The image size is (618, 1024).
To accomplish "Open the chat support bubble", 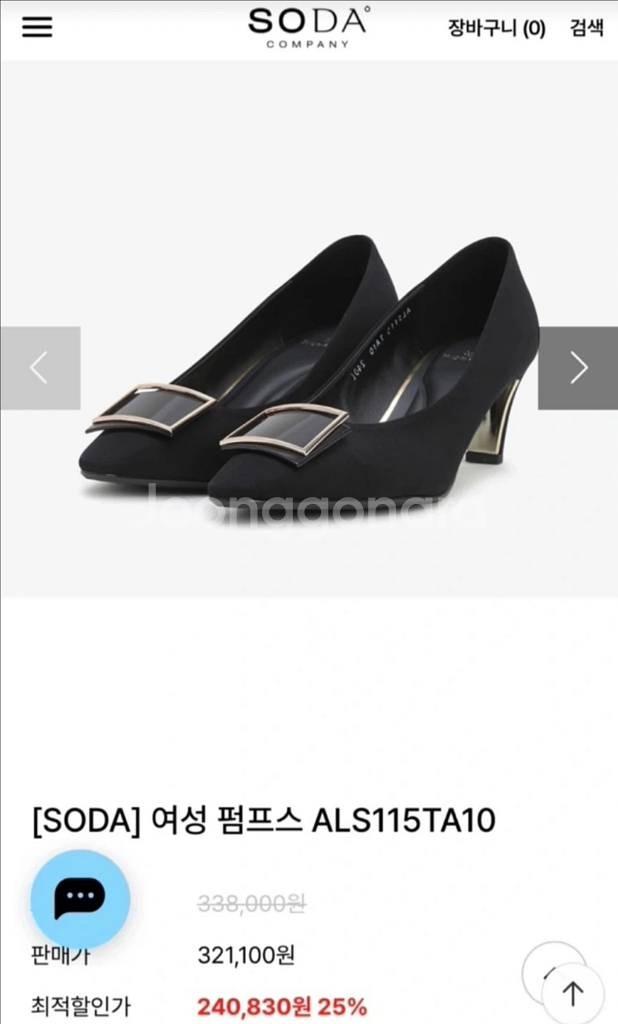I will point(80,898).
